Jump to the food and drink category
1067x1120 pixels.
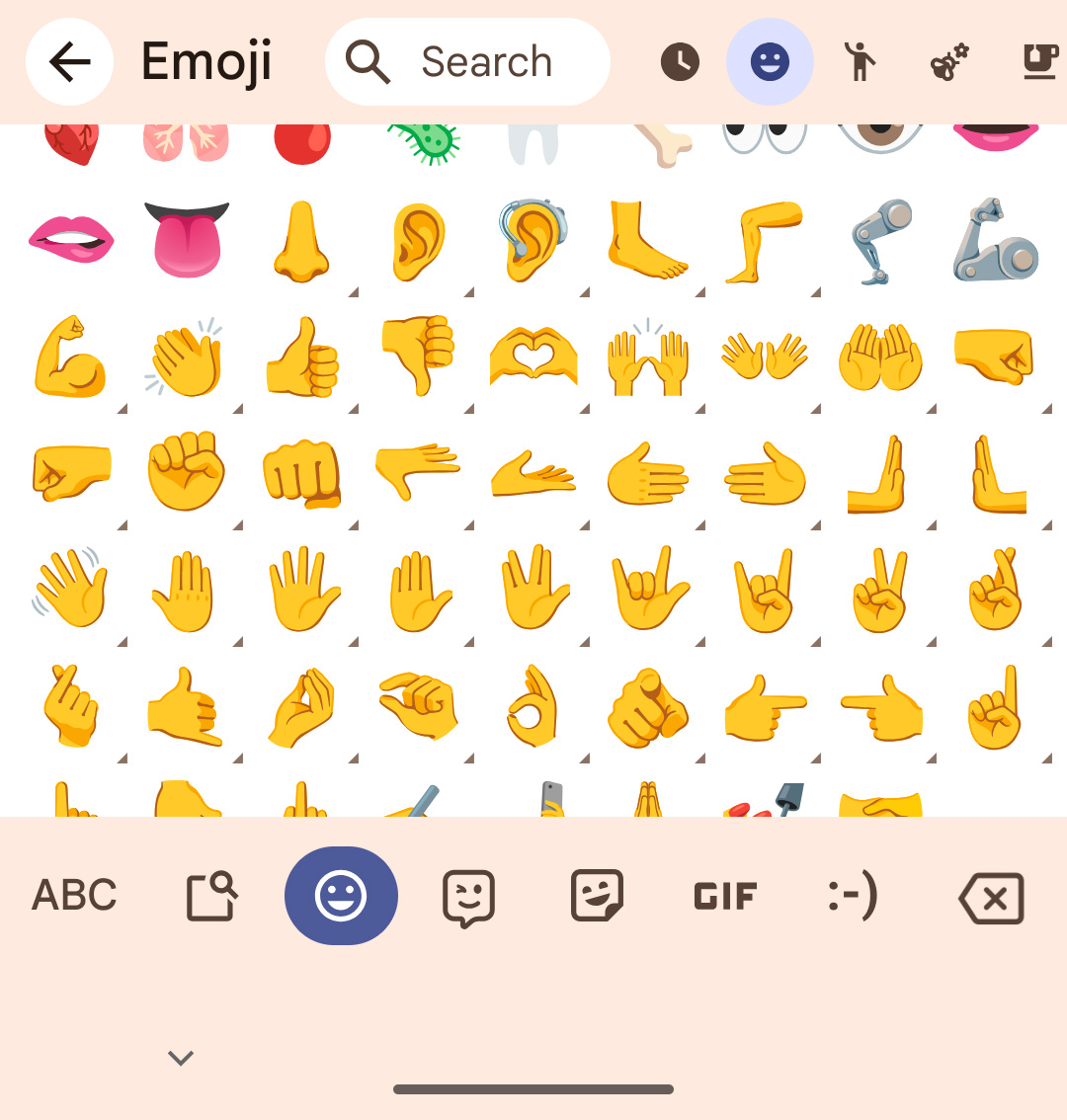tap(1039, 62)
